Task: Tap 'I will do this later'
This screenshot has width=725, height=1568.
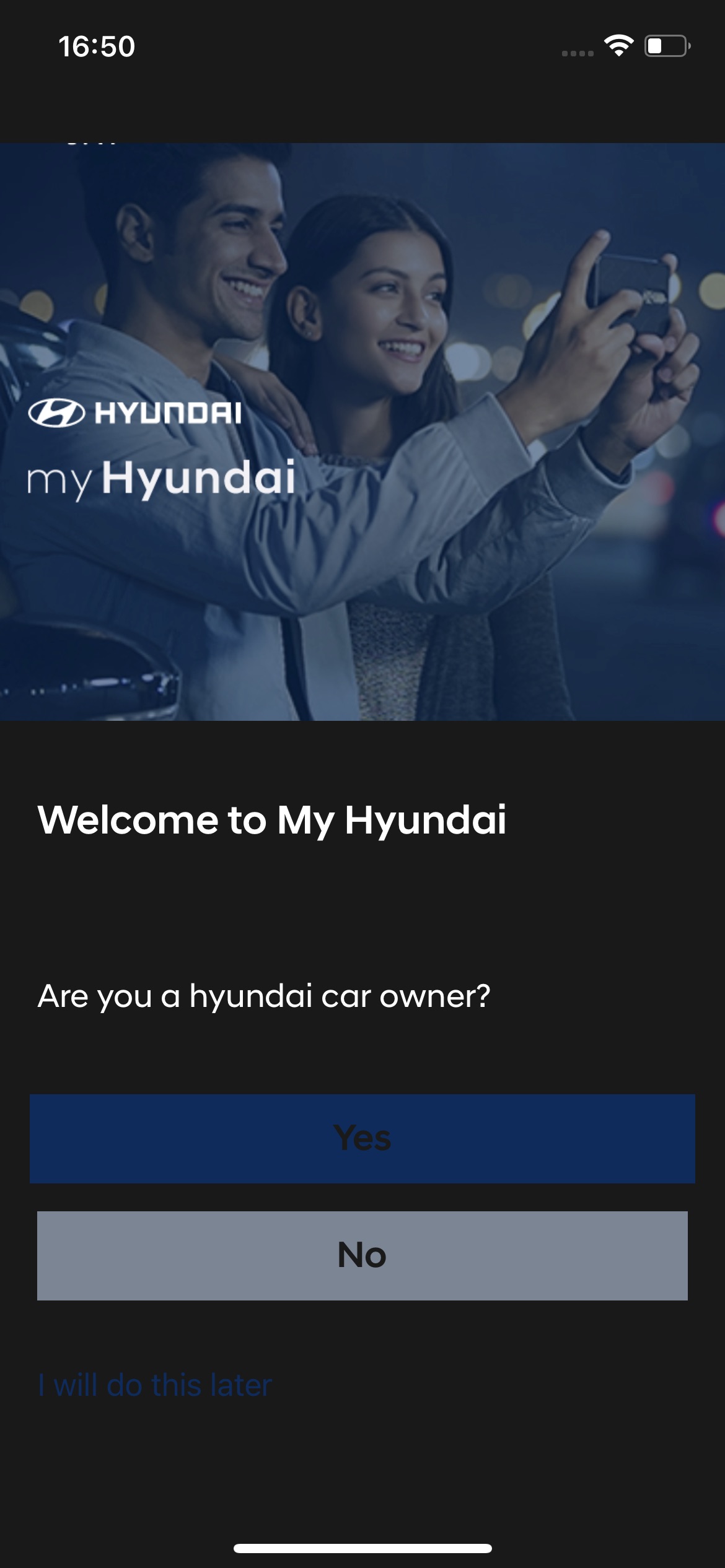Action: pyautogui.click(x=155, y=1385)
